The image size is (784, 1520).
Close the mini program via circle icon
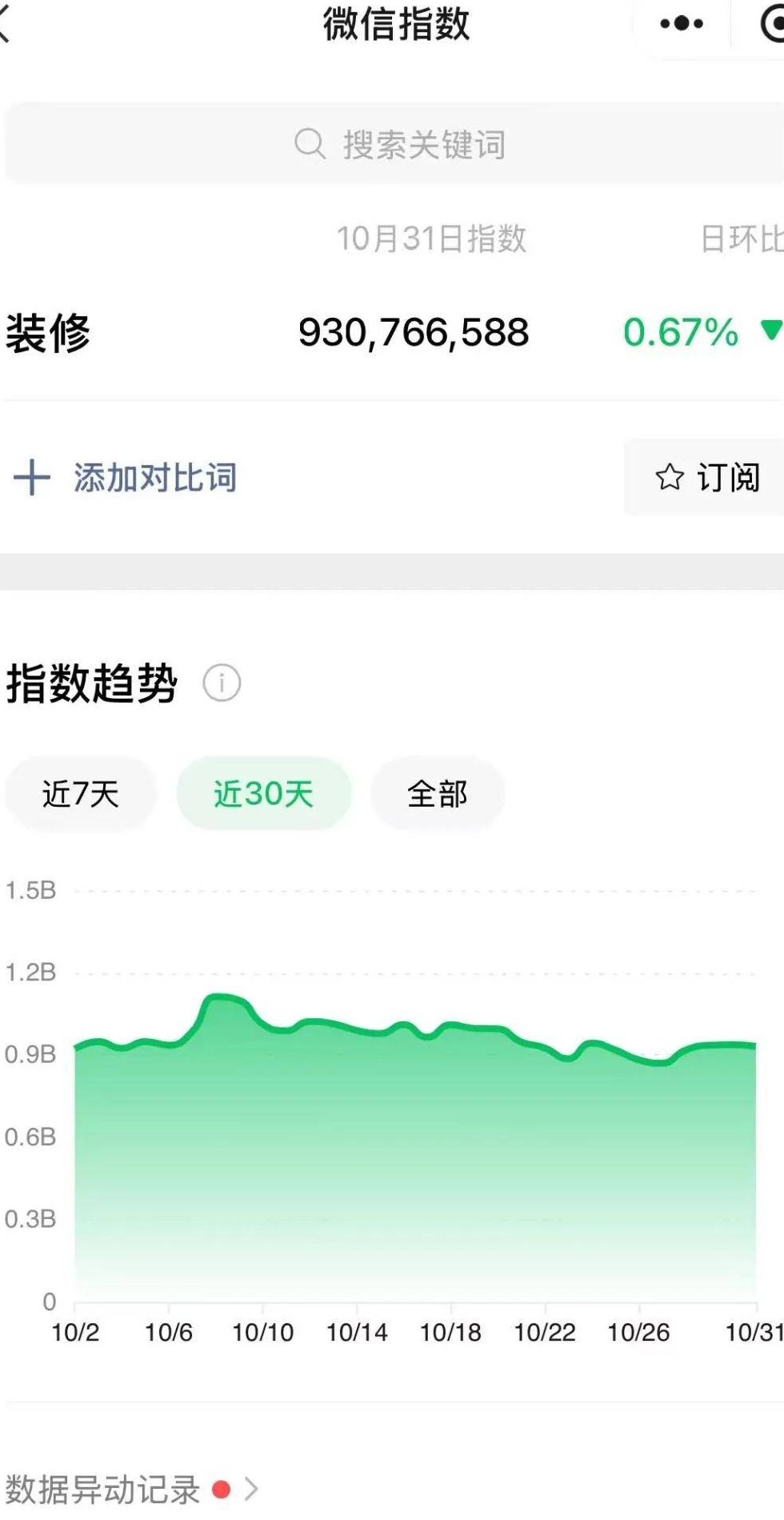(x=772, y=24)
